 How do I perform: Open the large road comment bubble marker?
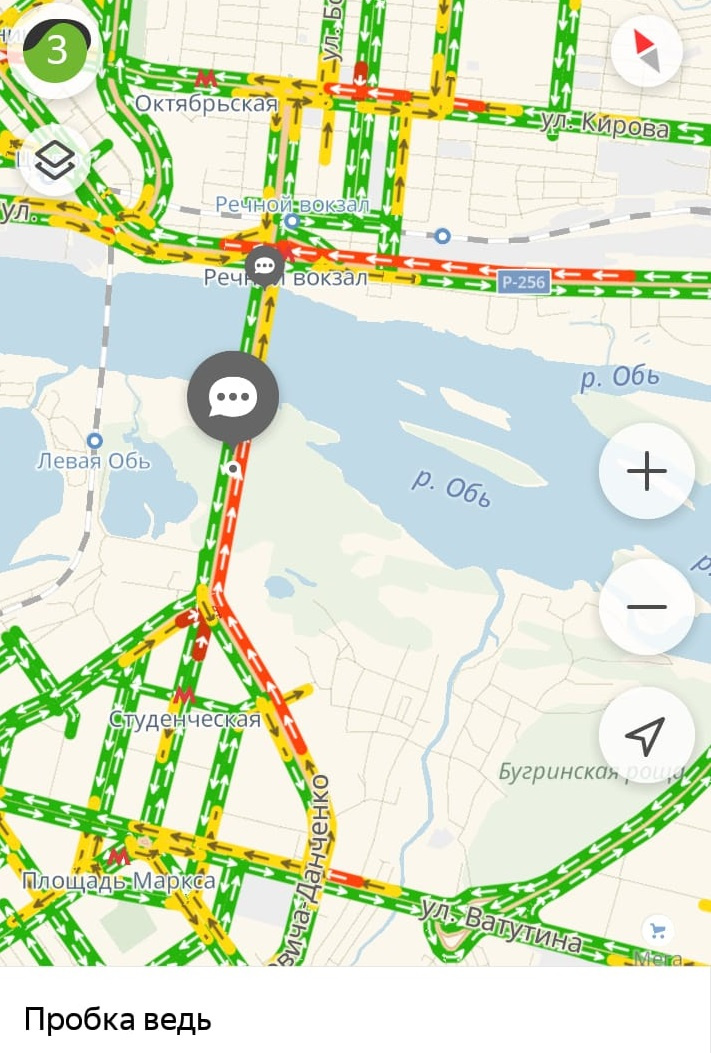(x=233, y=398)
